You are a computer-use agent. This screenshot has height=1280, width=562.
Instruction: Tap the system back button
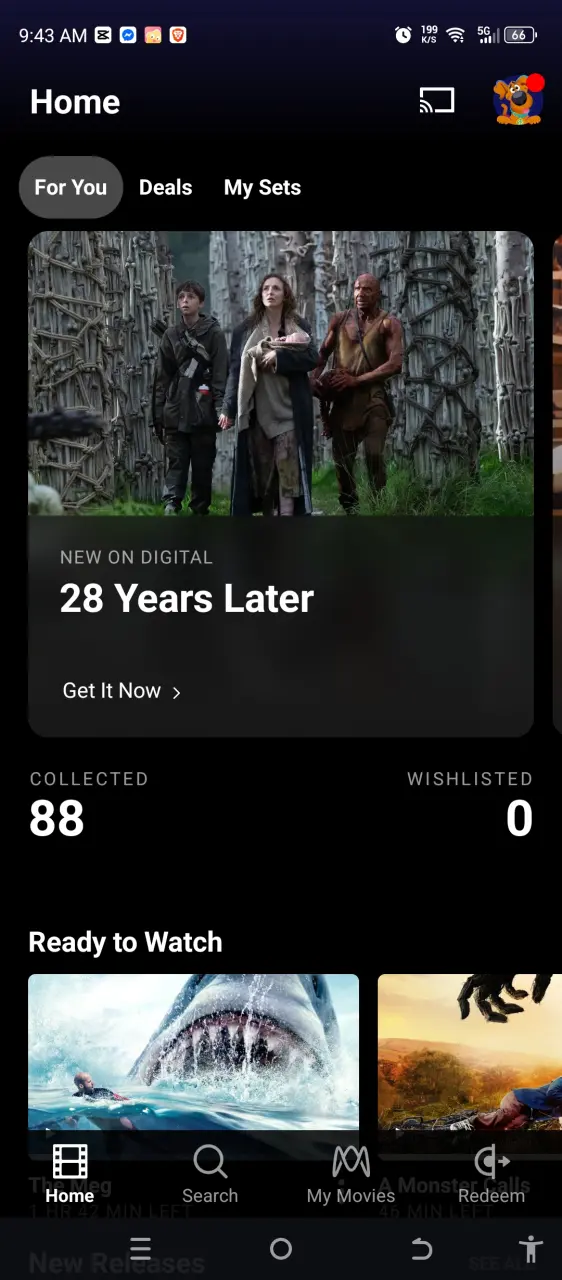click(422, 1249)
